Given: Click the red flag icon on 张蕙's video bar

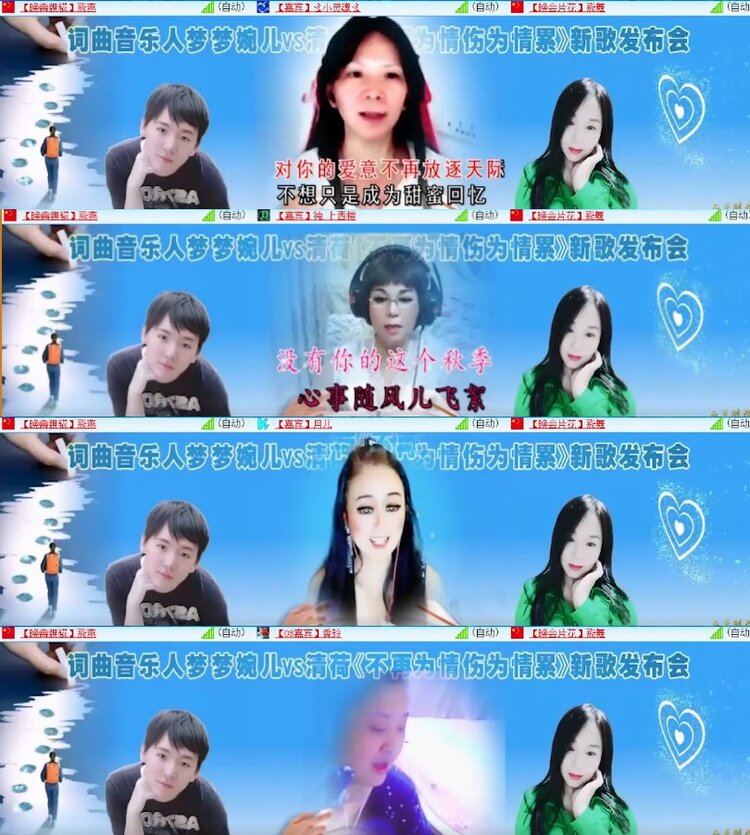Looking at the screenshot, I should [10, 7].
